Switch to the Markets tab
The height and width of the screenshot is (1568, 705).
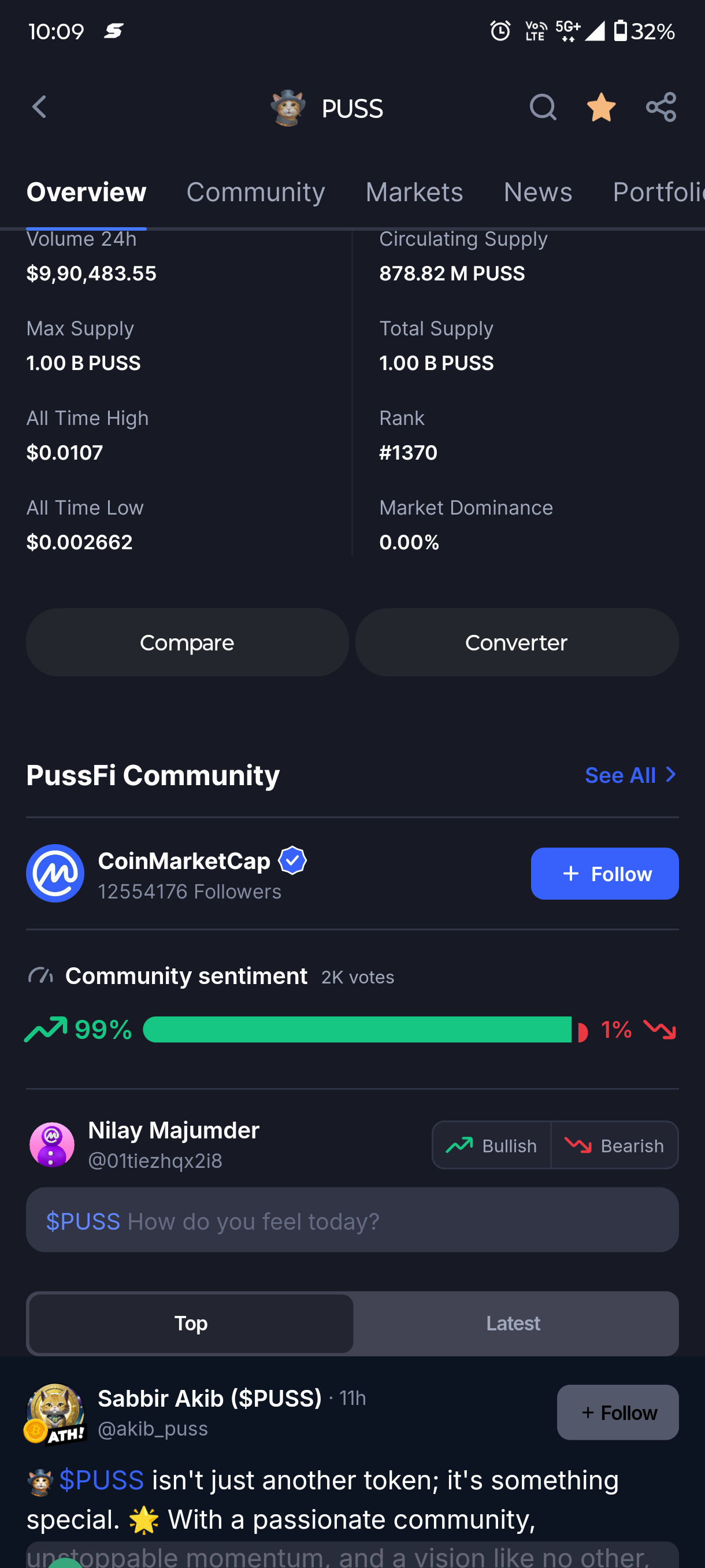click(x=414, y=193)
